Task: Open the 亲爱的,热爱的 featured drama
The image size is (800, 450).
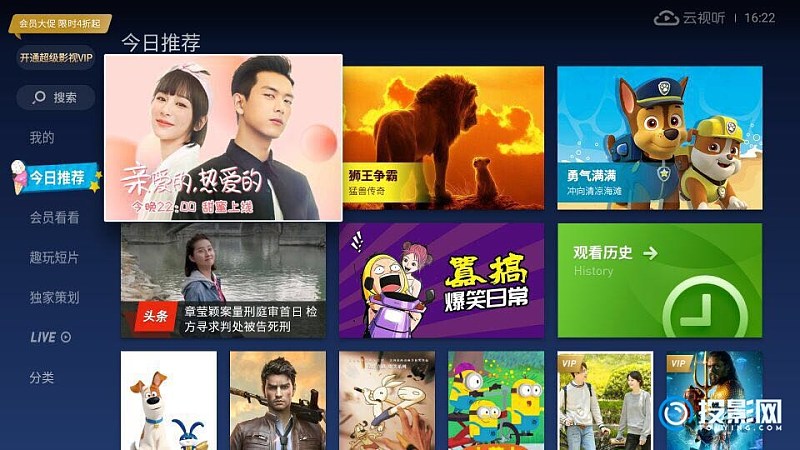Action: 223,137
